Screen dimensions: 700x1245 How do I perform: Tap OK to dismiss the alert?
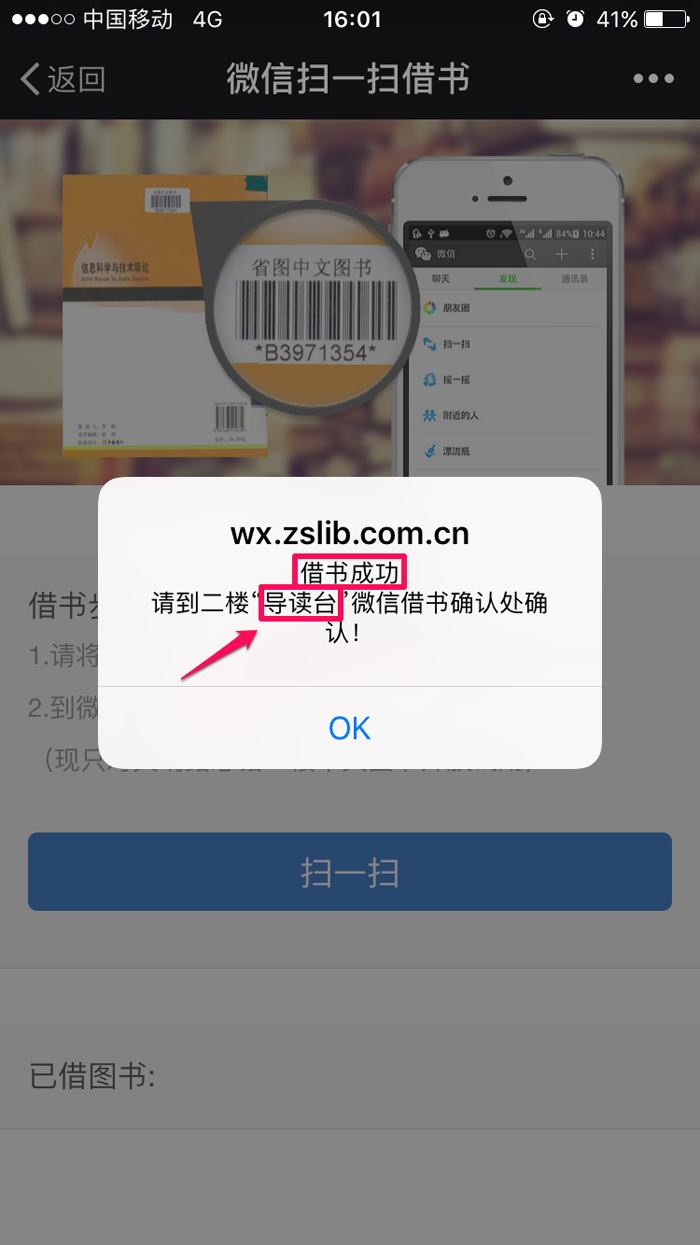pyautogui.click(x=349, y=728)
